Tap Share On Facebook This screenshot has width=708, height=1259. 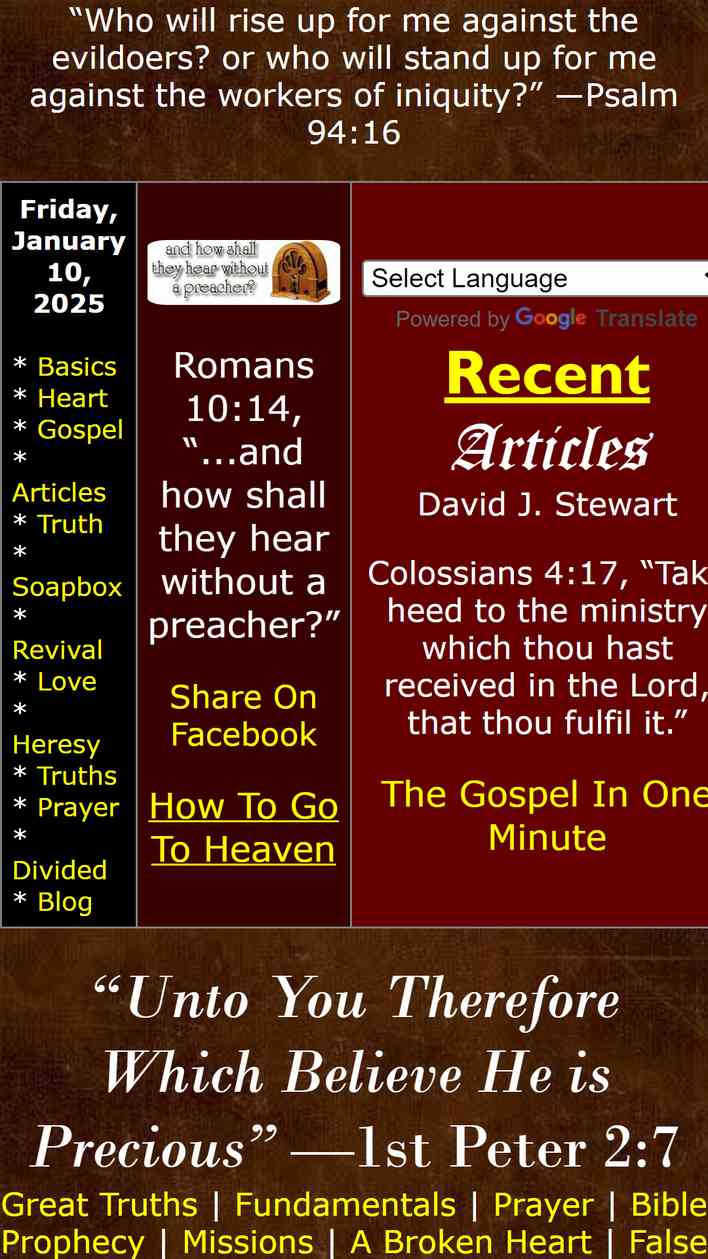(243, 716)
